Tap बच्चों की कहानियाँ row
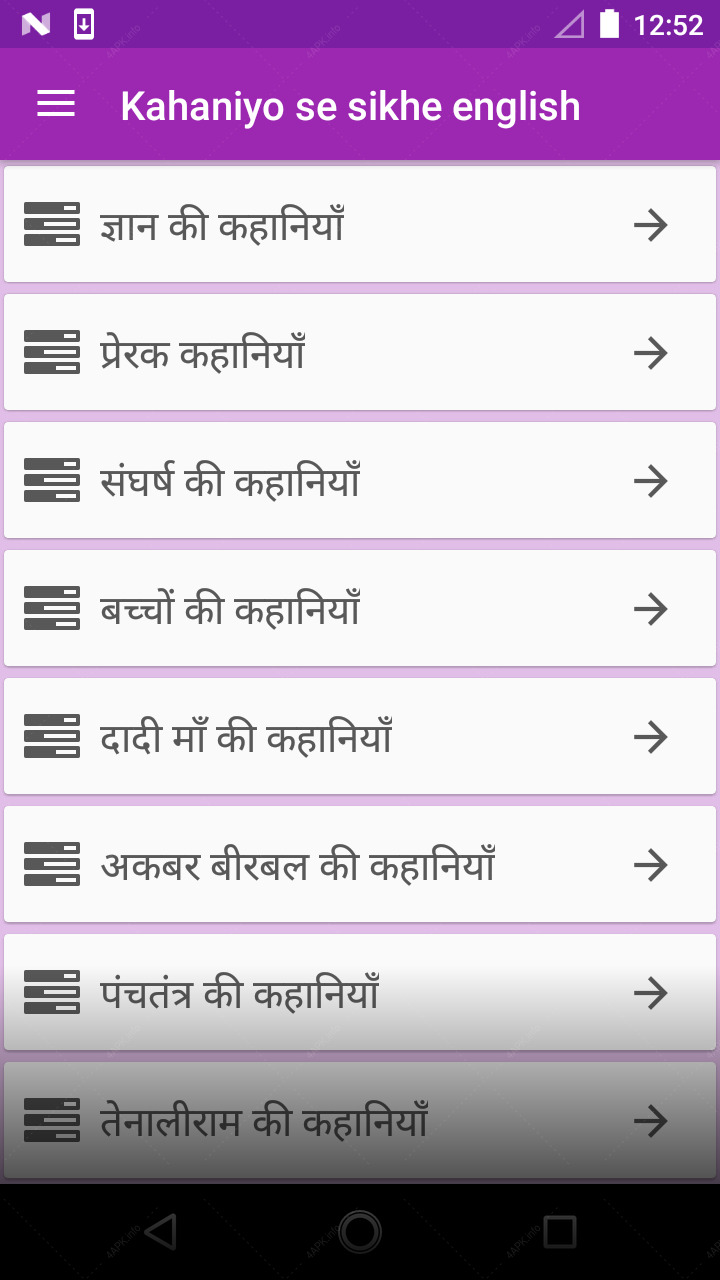Image resolution: width=720 pixels, height=1280 pixels. pos(360,608)
